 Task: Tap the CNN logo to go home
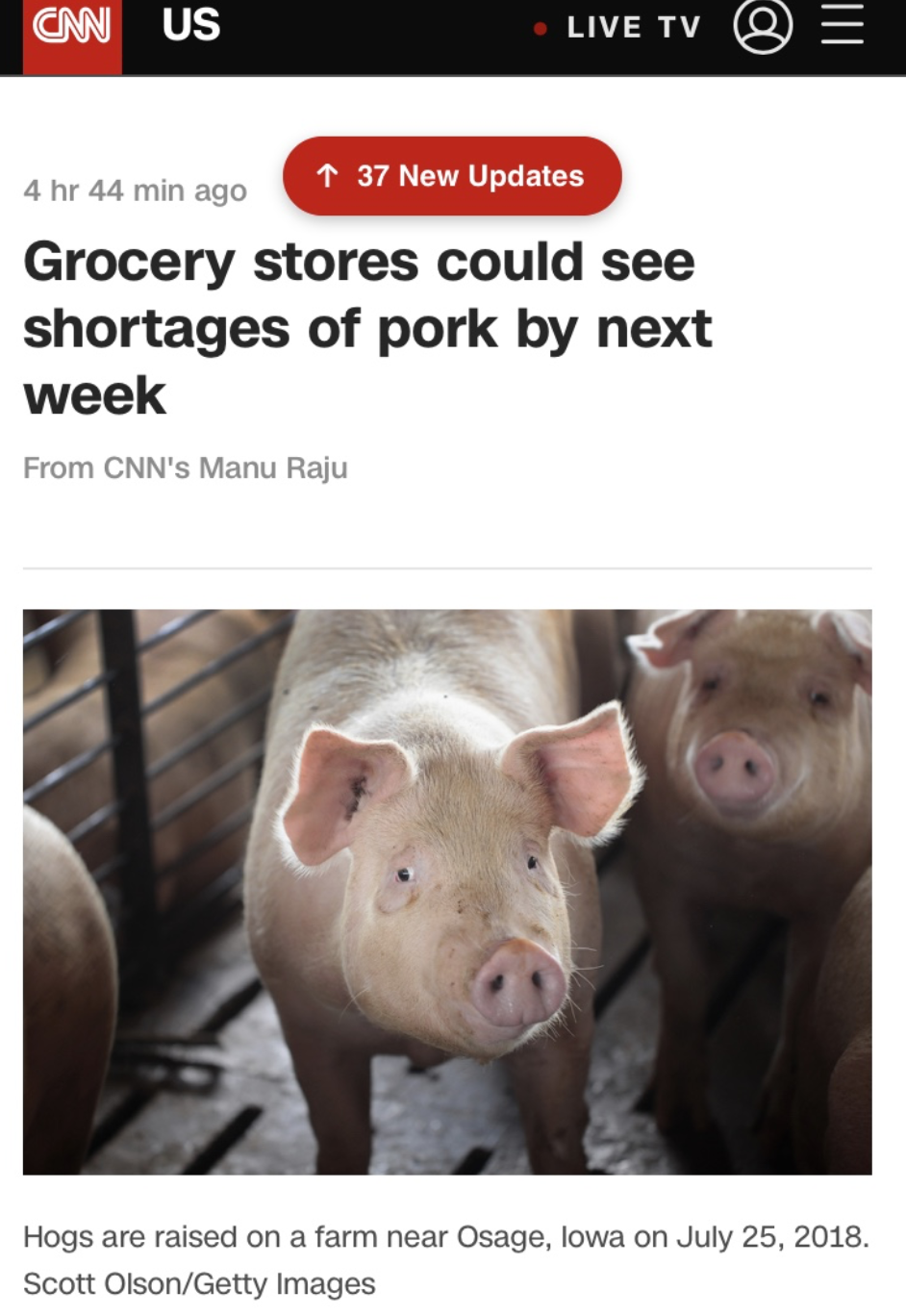(72, 35)
